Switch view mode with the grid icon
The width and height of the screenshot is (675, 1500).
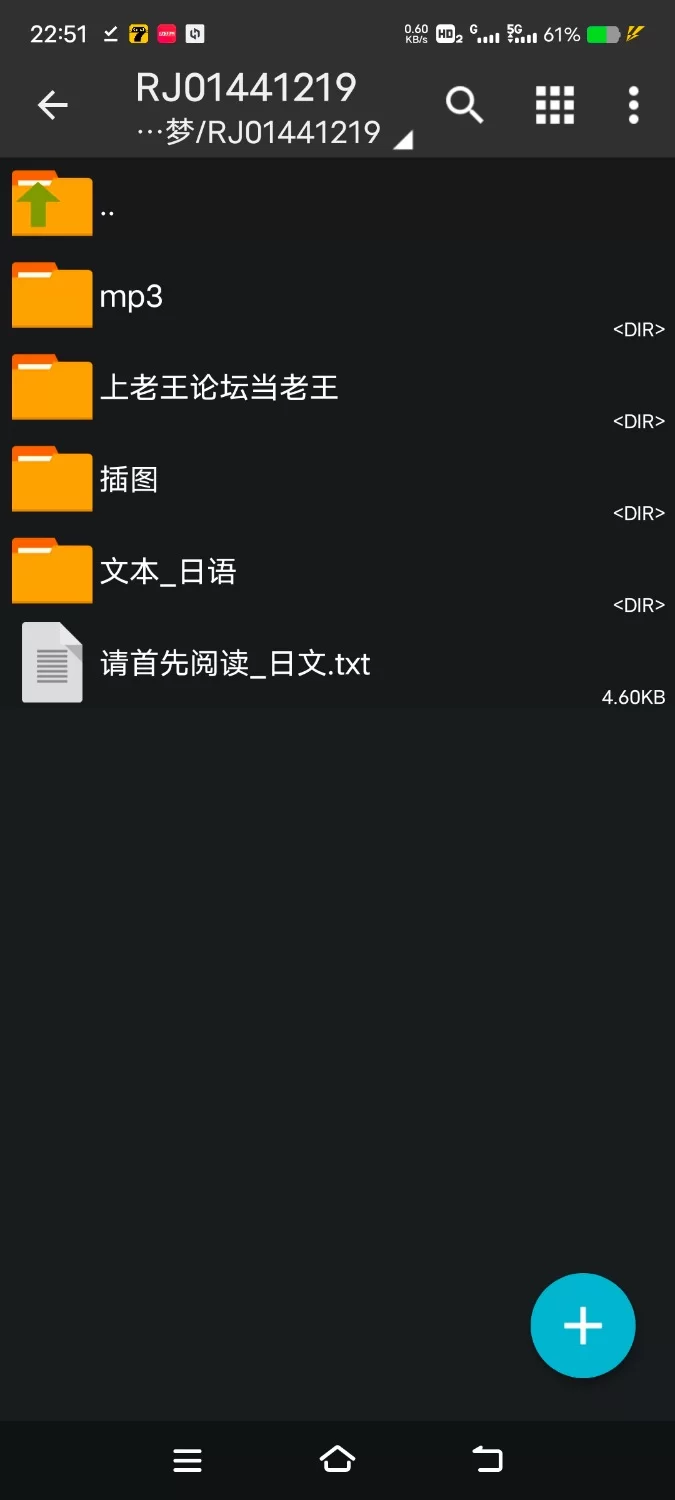point(555,105)
